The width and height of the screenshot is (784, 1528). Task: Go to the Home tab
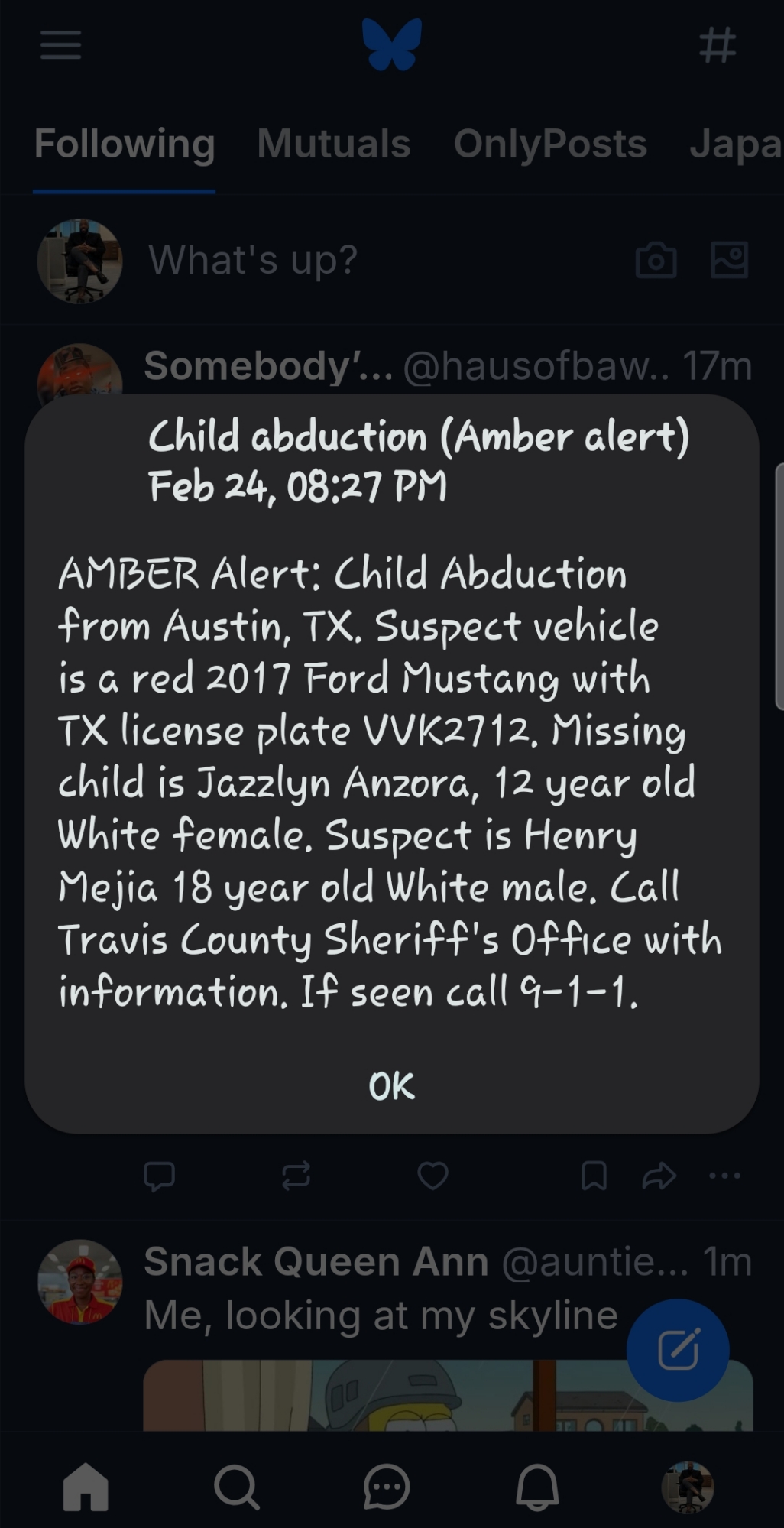(86, 1487)
